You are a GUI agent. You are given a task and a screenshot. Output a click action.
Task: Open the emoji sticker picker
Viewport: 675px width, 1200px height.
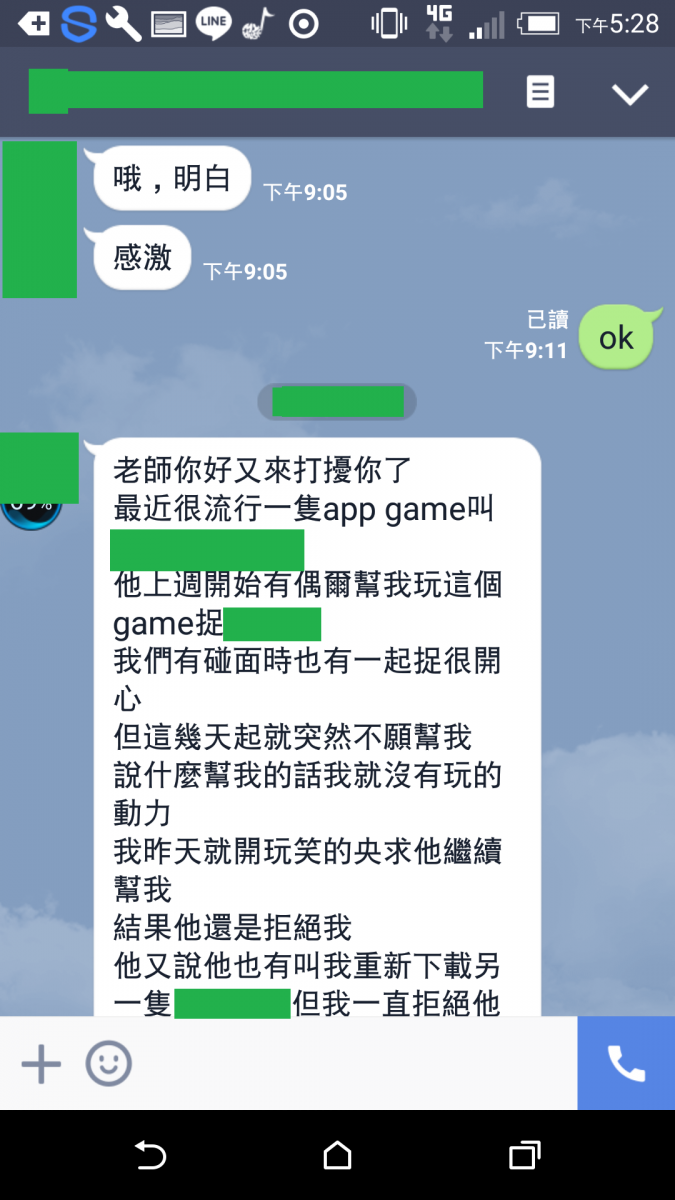pyautogui.click(x=108, y=1063)
